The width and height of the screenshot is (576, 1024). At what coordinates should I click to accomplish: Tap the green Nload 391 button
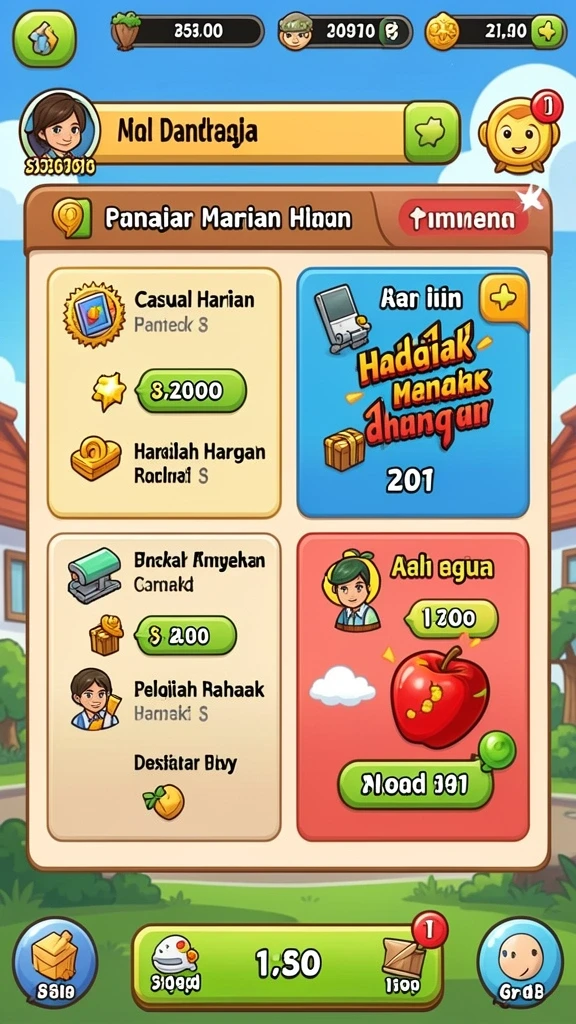pos(415,784)
